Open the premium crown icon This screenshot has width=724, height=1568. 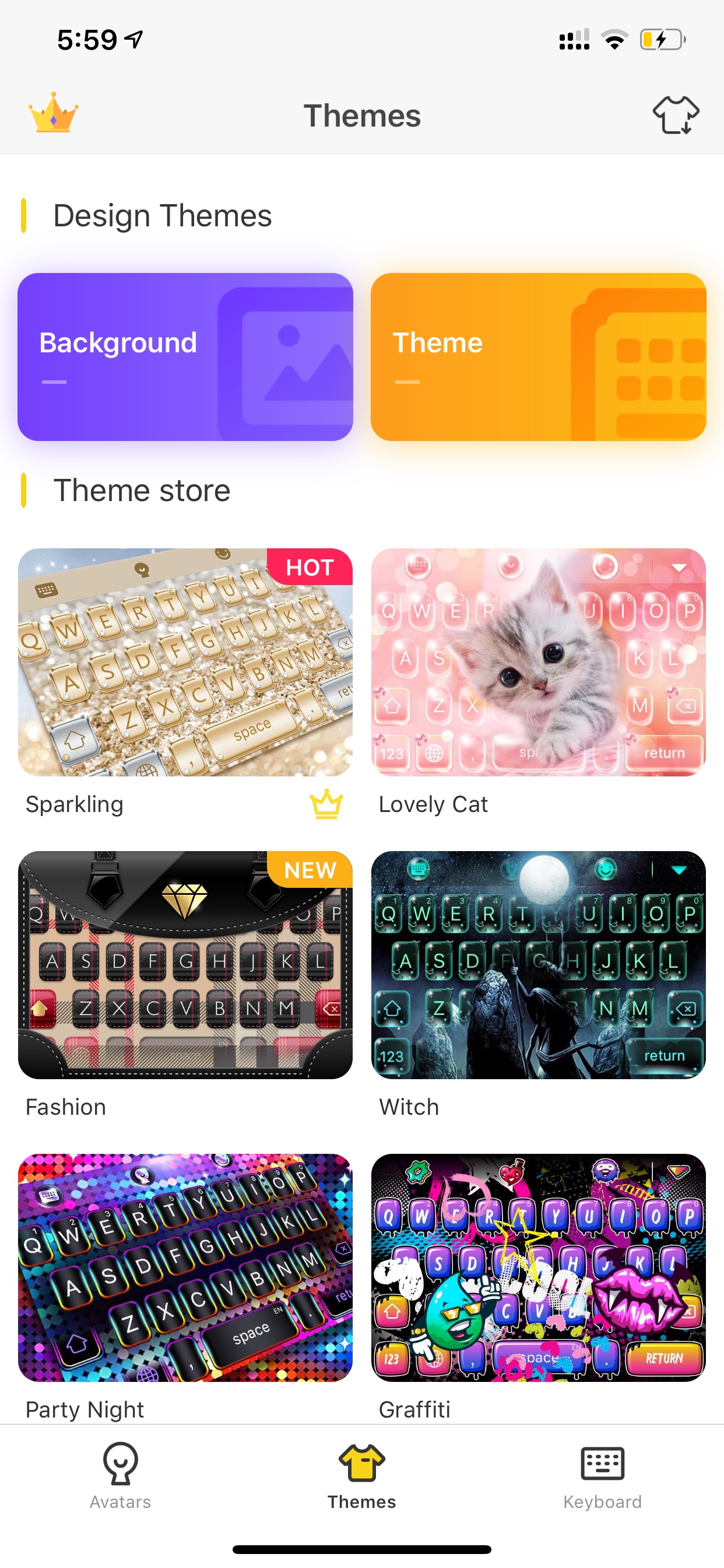53,113
